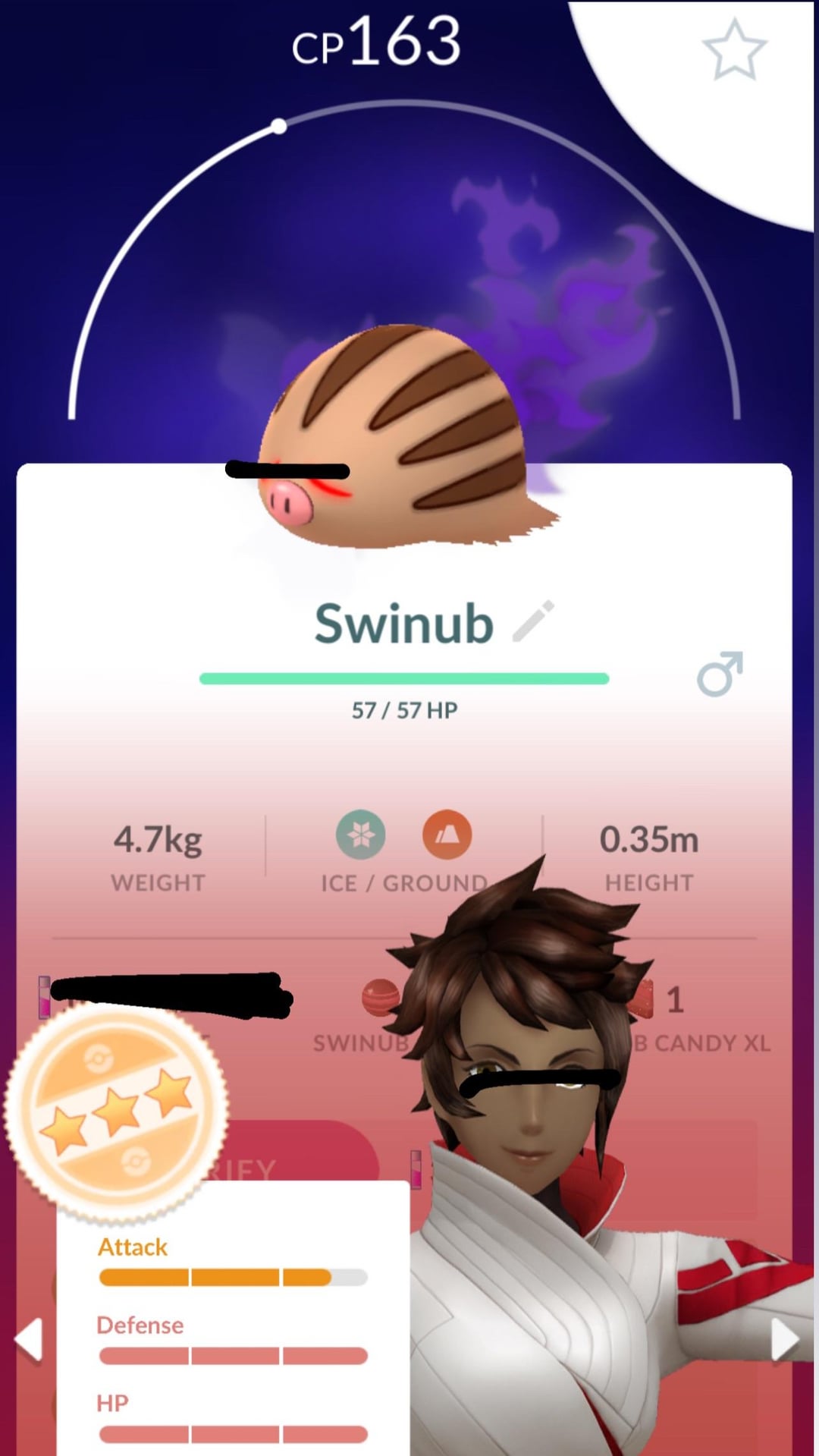Mark Swinub as favorite with the star

pos(734,50)
